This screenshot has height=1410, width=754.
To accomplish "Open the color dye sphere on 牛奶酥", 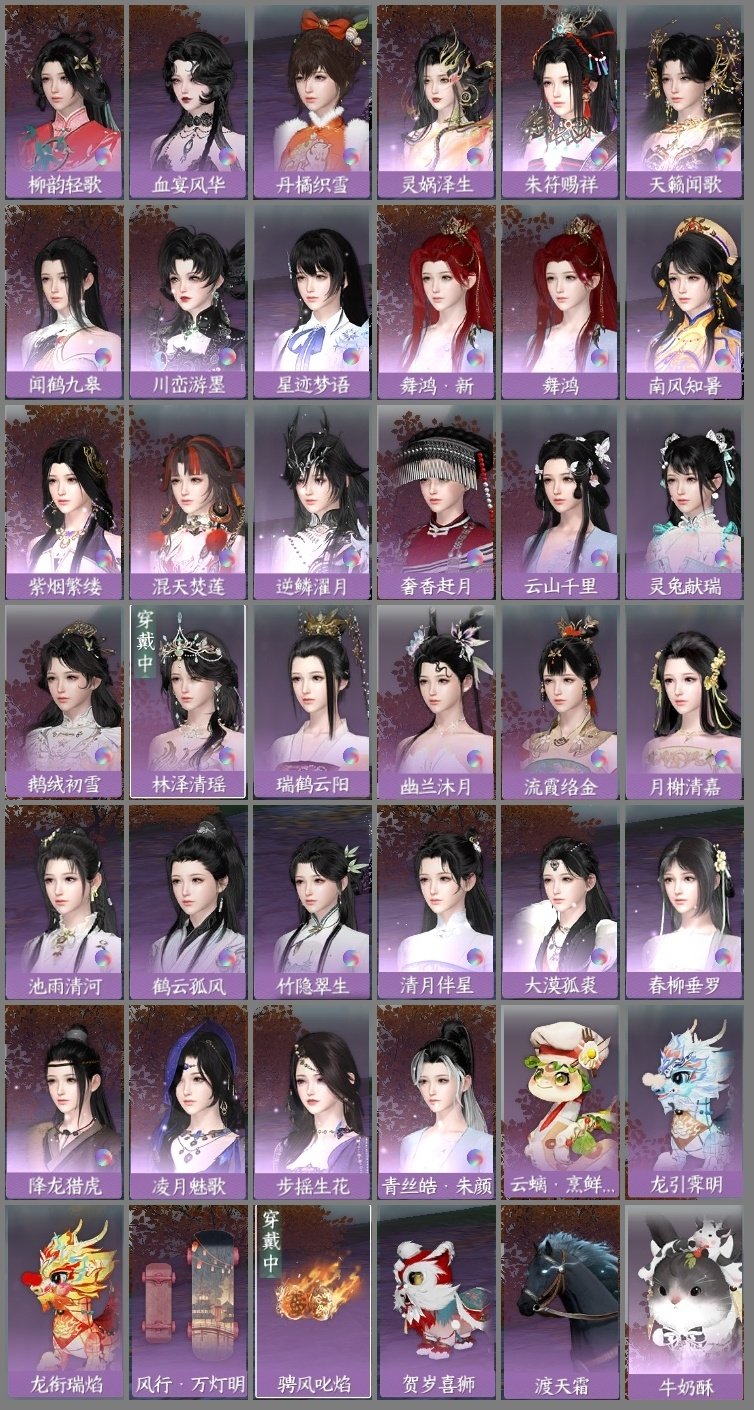I will (x=723, y=1357).
